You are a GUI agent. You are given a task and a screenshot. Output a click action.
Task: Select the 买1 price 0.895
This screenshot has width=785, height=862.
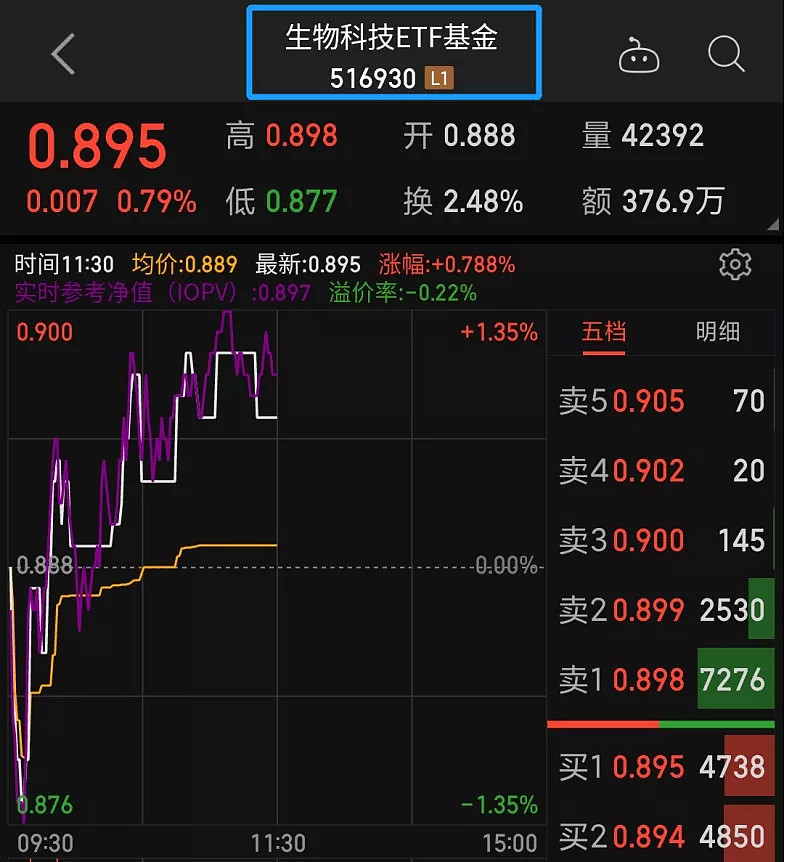647,766
